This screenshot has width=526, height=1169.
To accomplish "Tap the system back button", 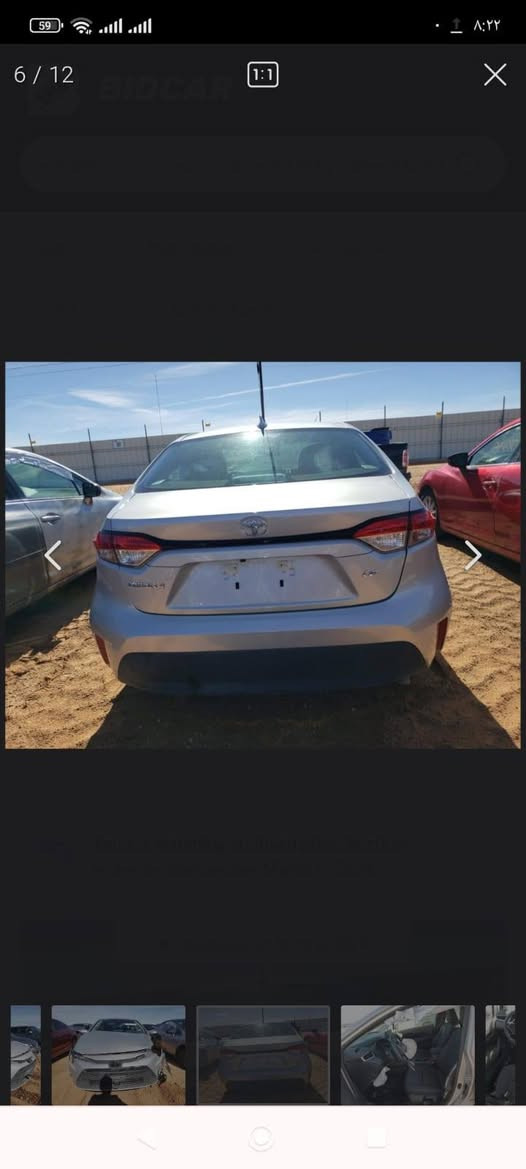I will pyautogui.click(x=147, y=1138).
